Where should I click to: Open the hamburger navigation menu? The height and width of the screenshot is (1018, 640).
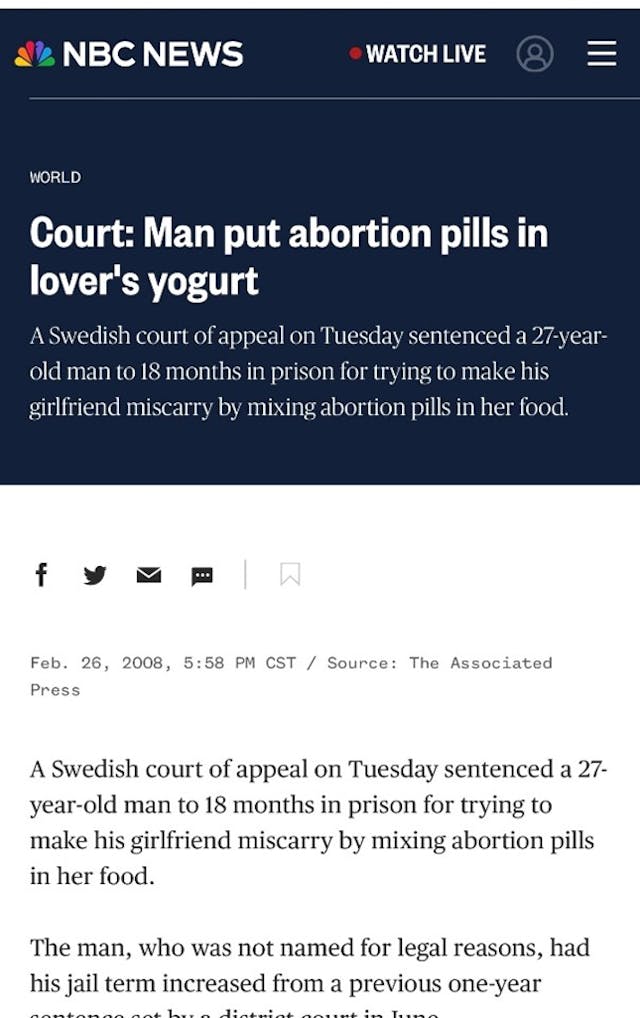coord(601,54)
